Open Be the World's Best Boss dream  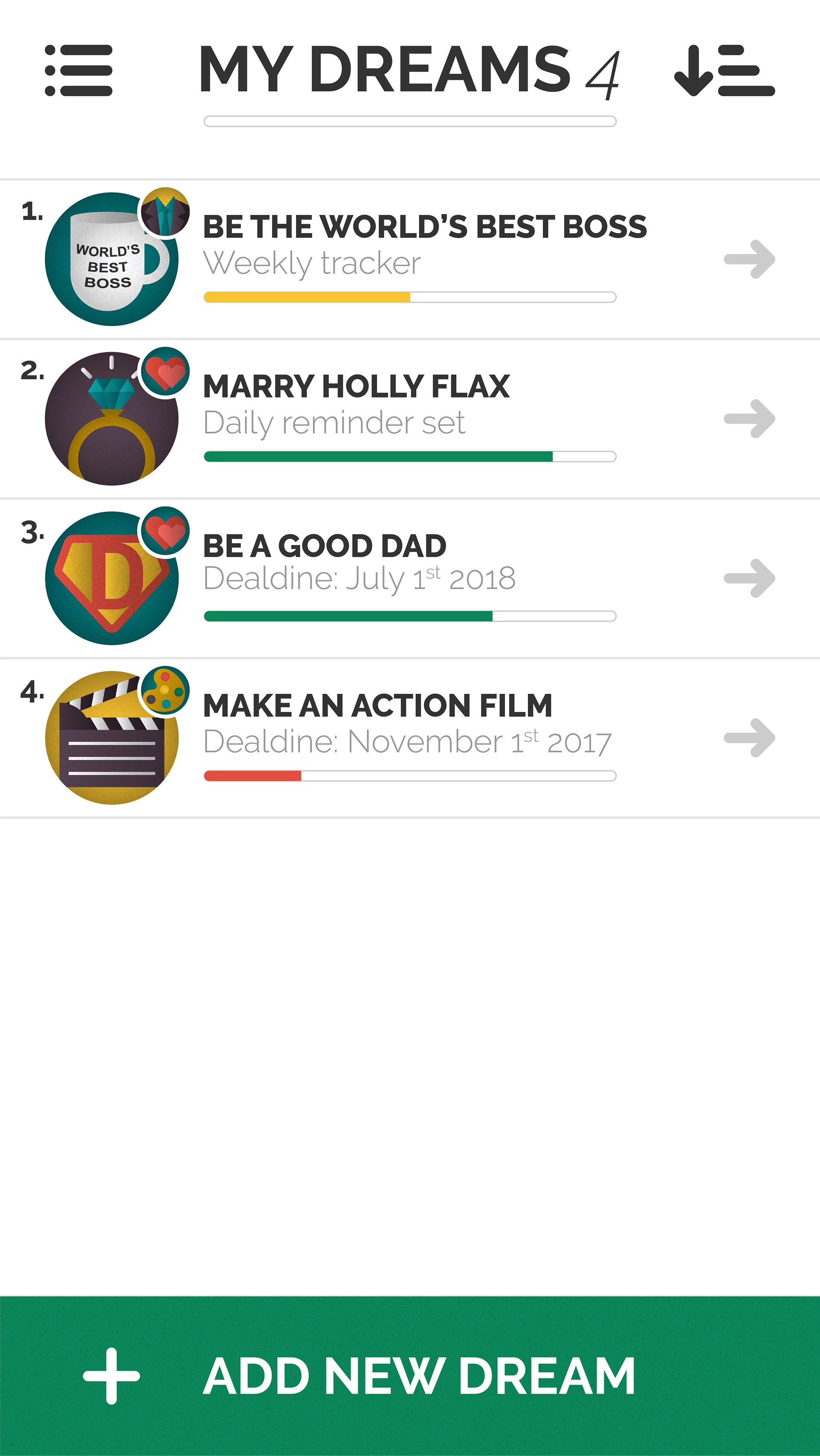410,259
